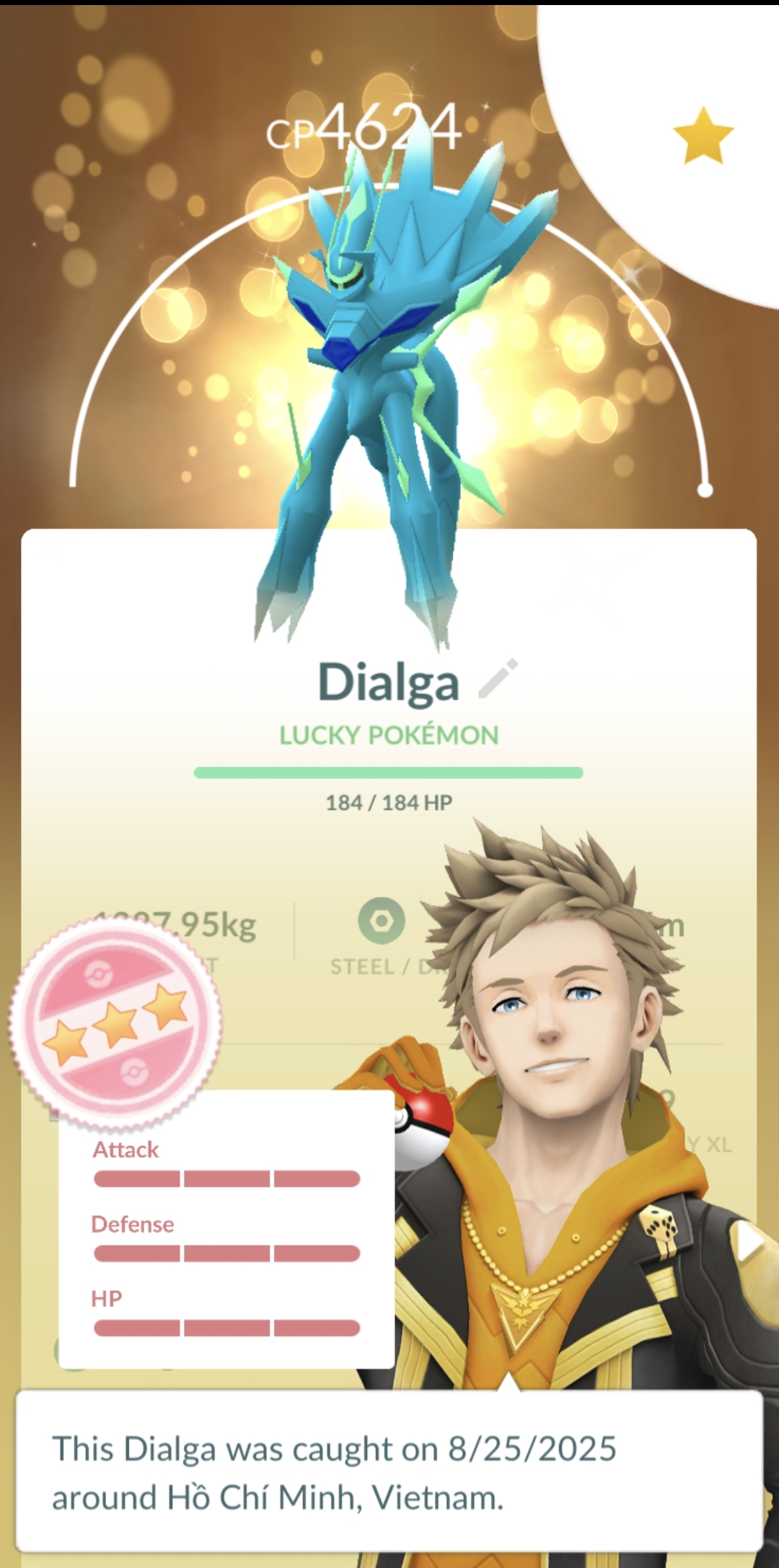Tap the pencil icon to rename Dialga
This screenshot has height=1568, width=779.
(498, 679)
